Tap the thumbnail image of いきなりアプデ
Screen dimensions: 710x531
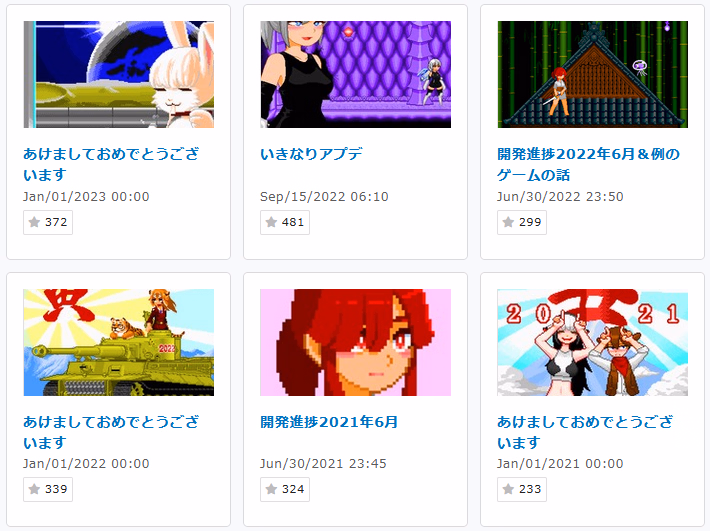point(355,75)
